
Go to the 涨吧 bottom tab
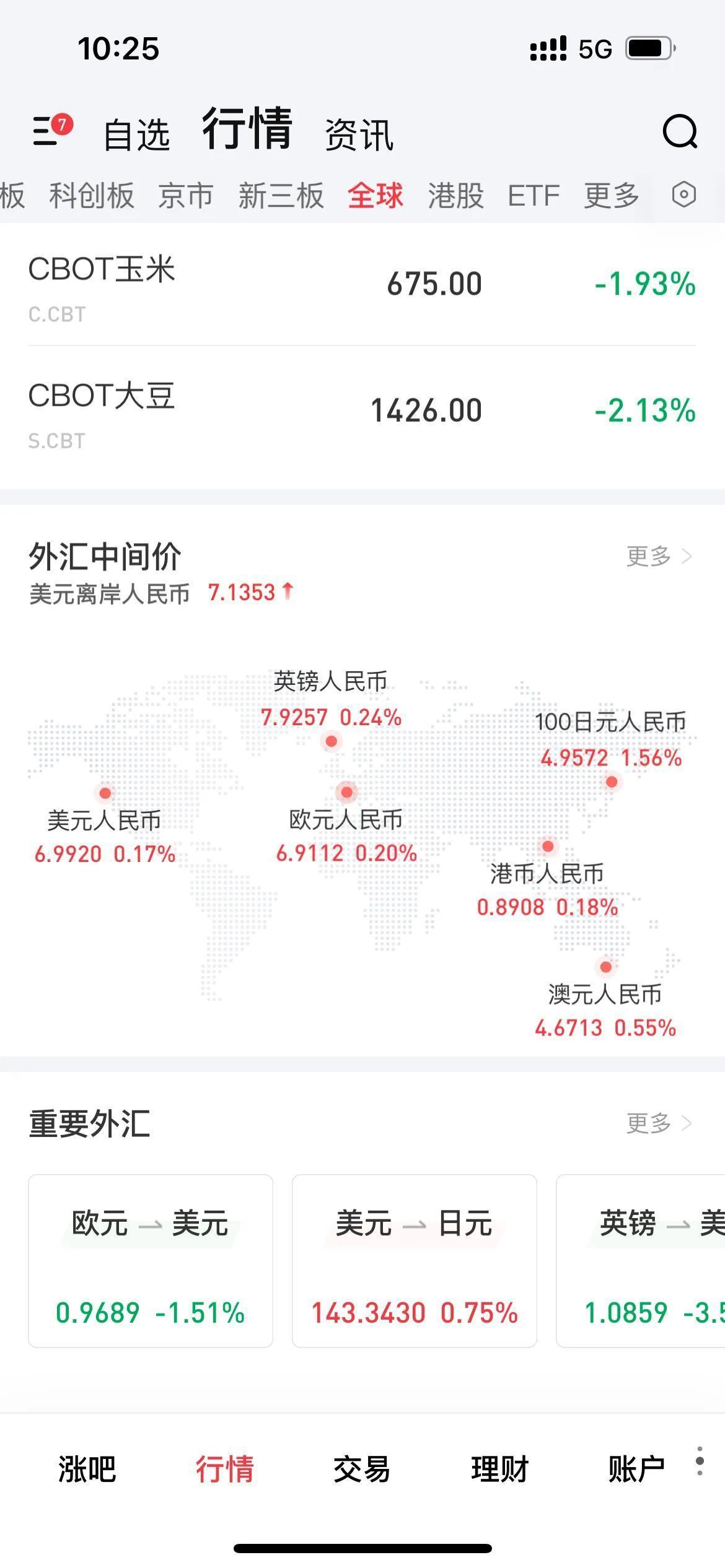(87, 1469)
